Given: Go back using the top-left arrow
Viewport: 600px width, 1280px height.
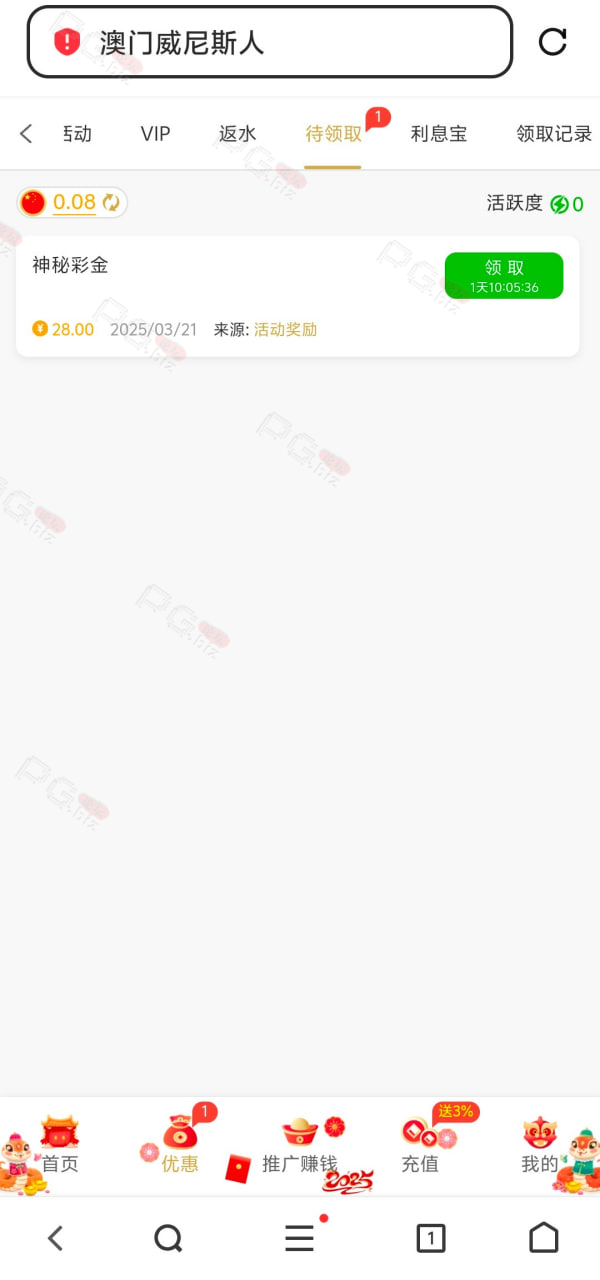Looking at the screenshot, I should tap(26, 133).
